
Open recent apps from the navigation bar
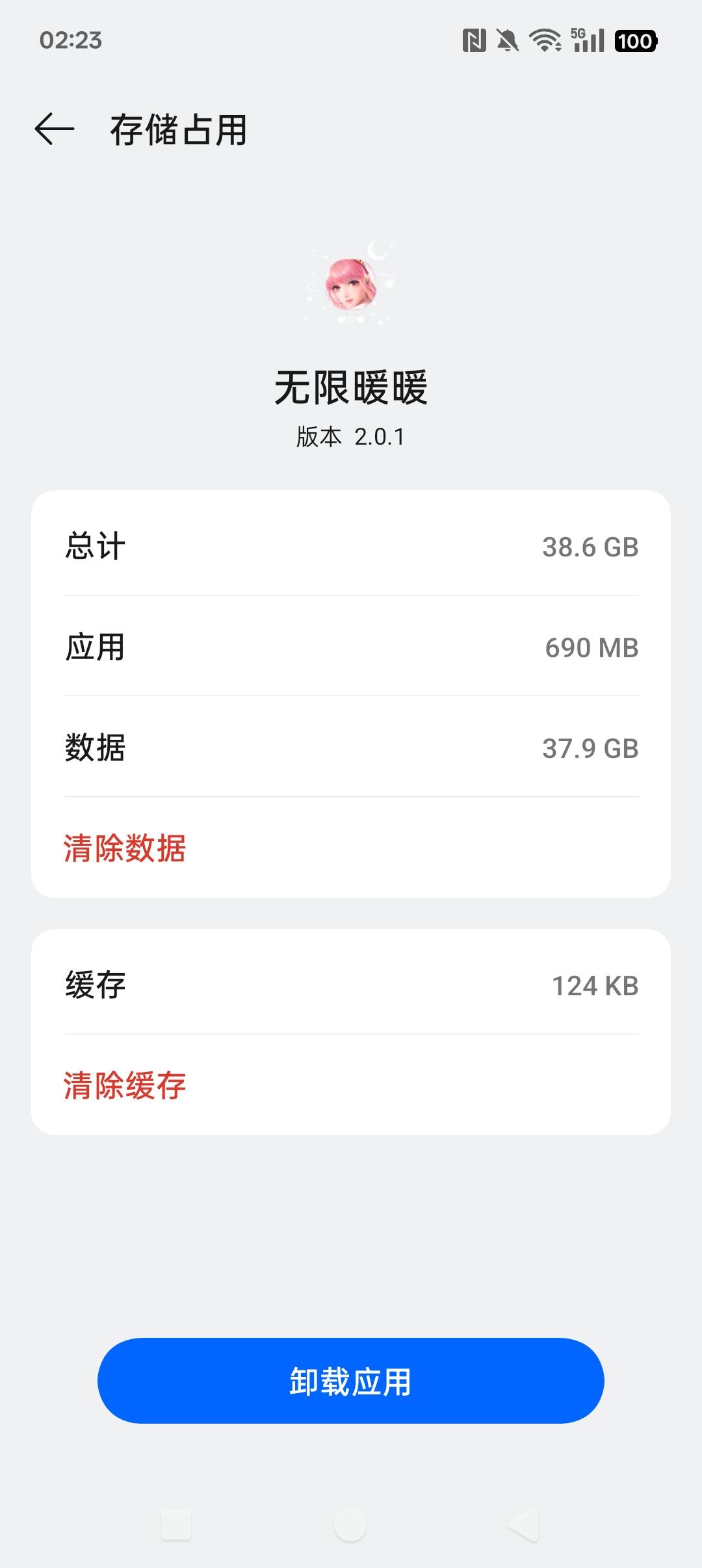(175, 1525)
